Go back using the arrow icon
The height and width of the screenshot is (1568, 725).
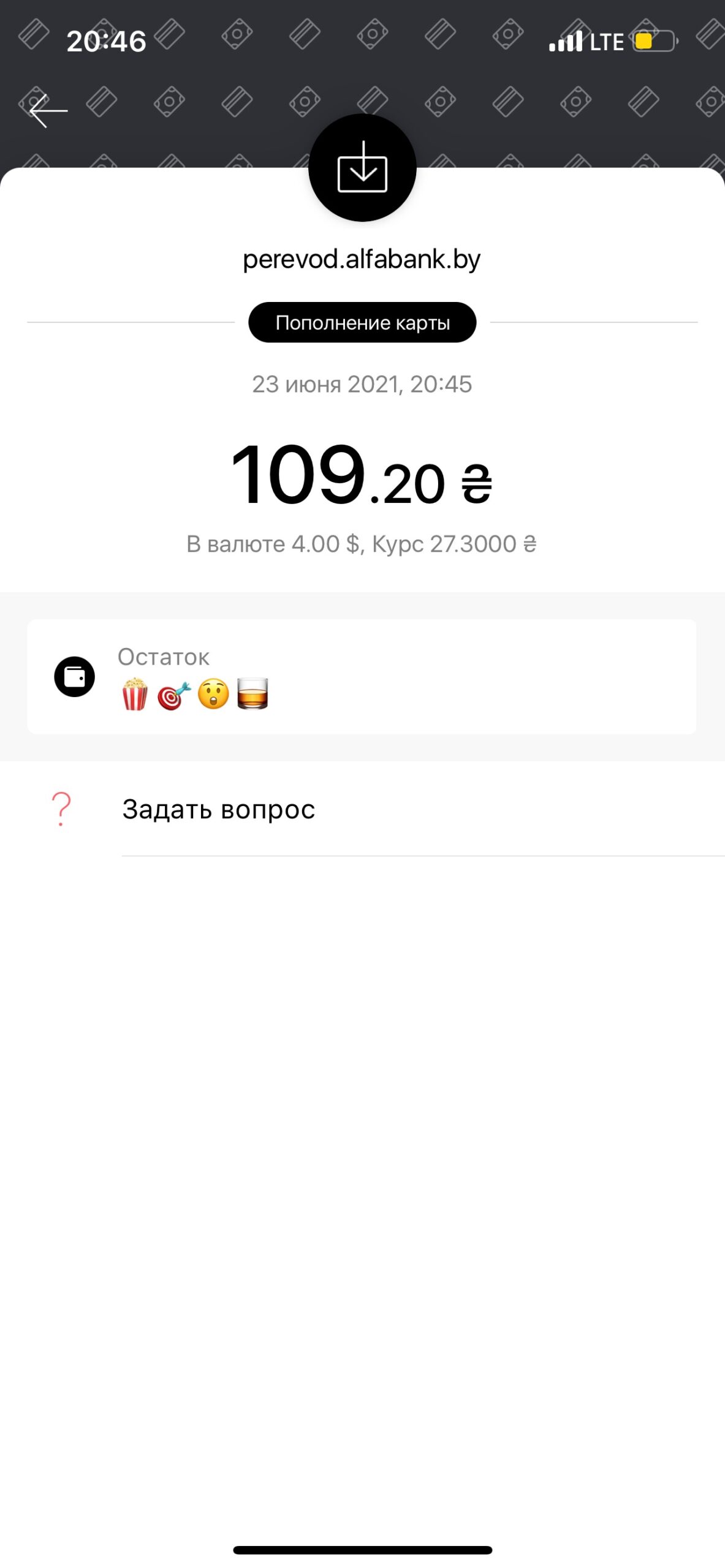[x=48, y=111]
